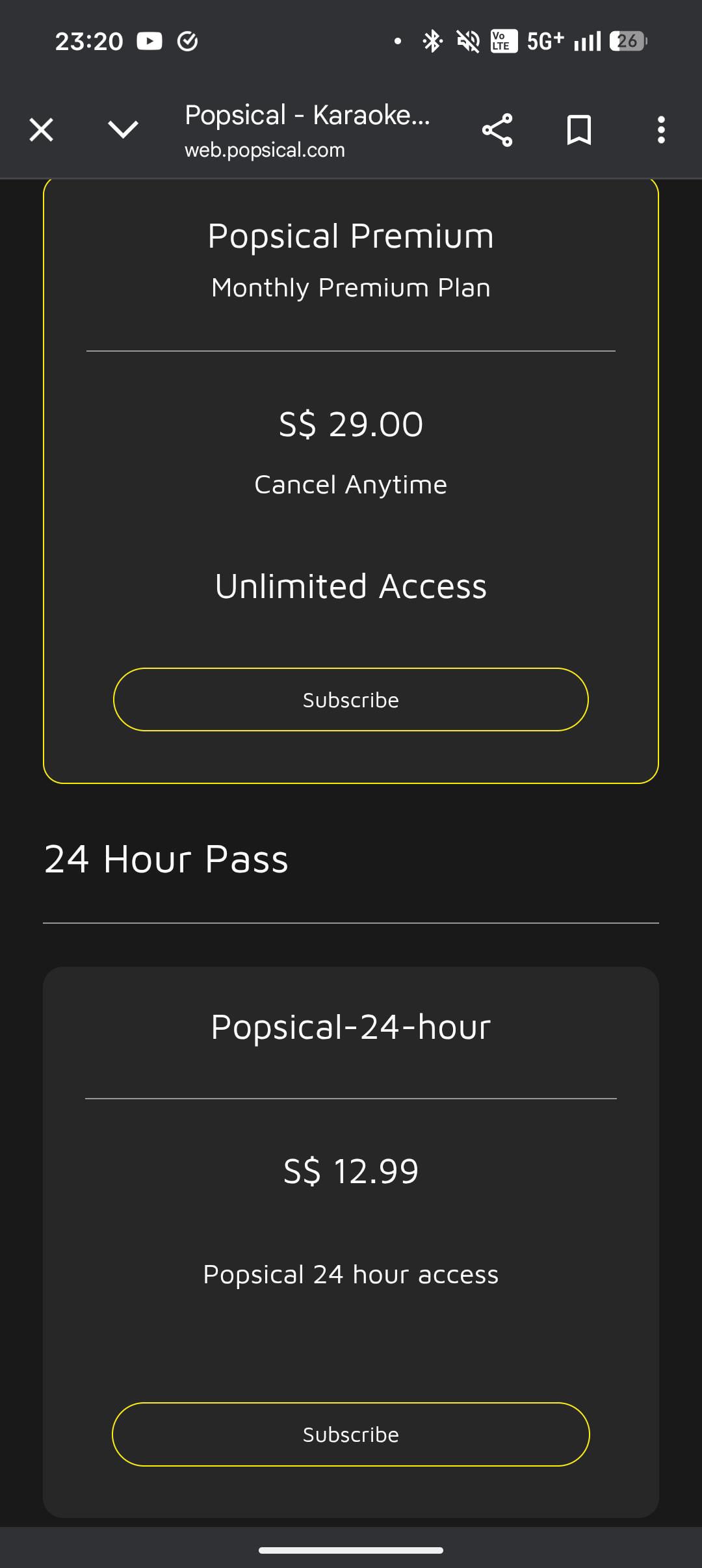Bookmark this Popsical page
Screen dimensions: 702x1568
coord(578,130)
